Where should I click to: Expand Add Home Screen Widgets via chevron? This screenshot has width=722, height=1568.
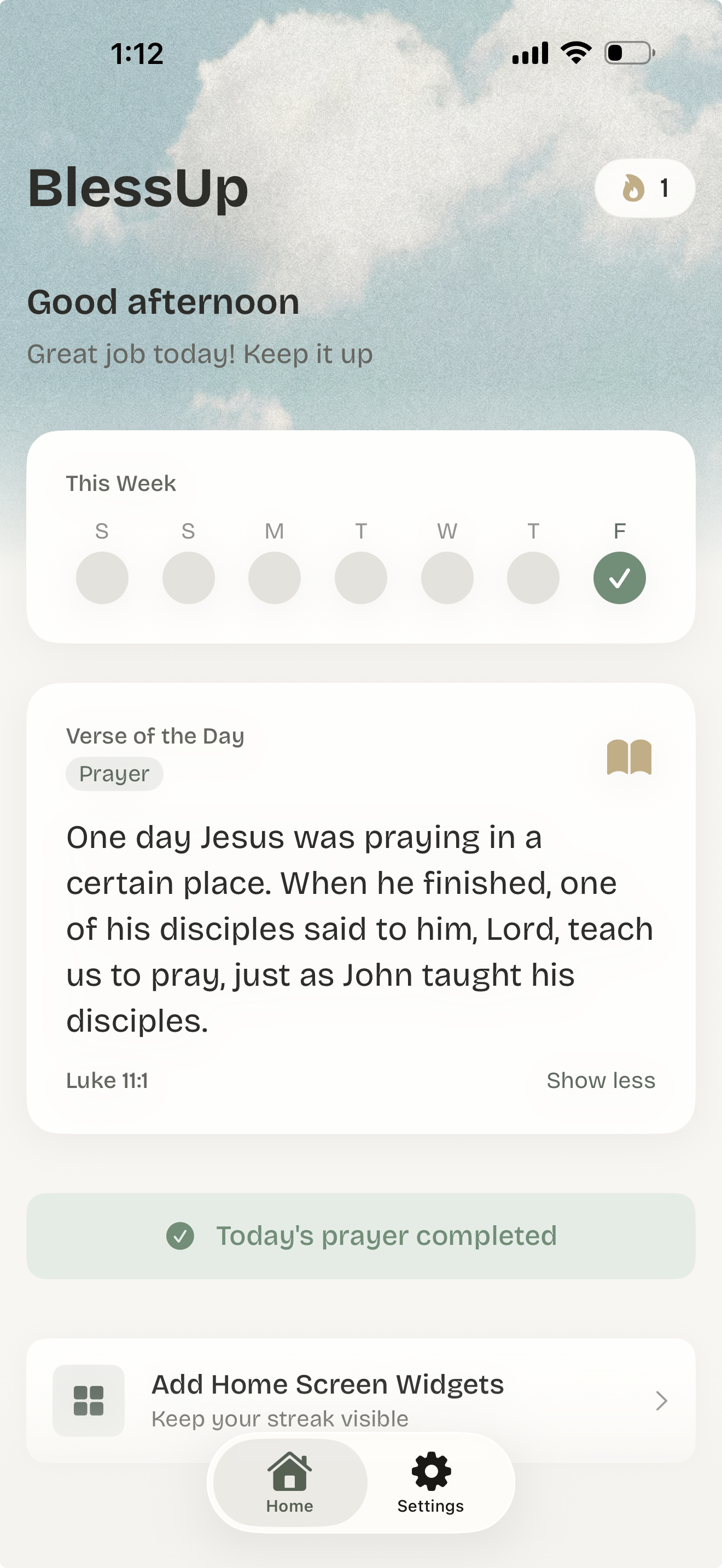[x=662, y=1400]
